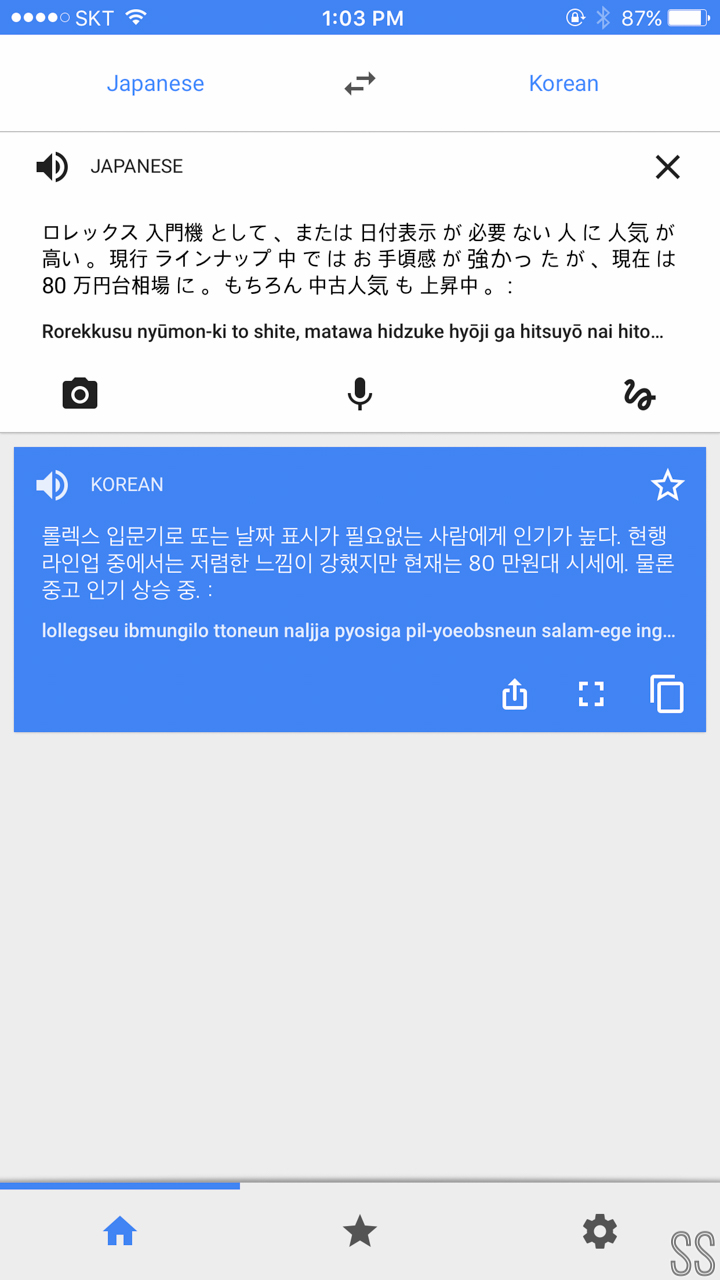Show translation in fullscreen
The image size is (720, 1280).
coord(591,694)
